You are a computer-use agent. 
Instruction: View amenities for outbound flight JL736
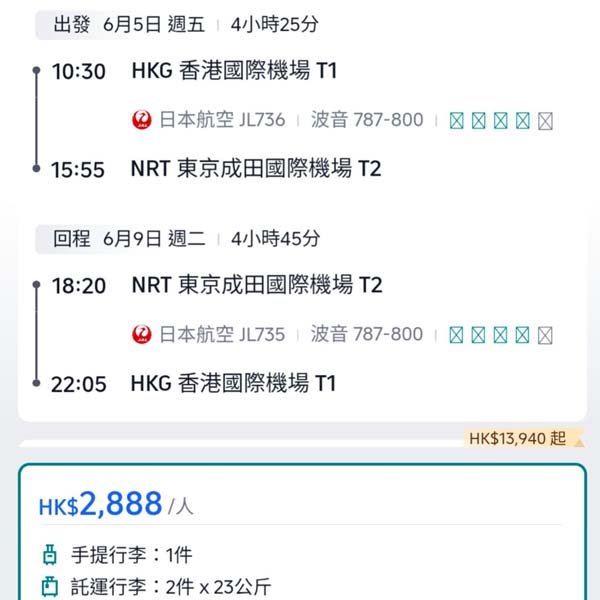click(x=500, y=121)
